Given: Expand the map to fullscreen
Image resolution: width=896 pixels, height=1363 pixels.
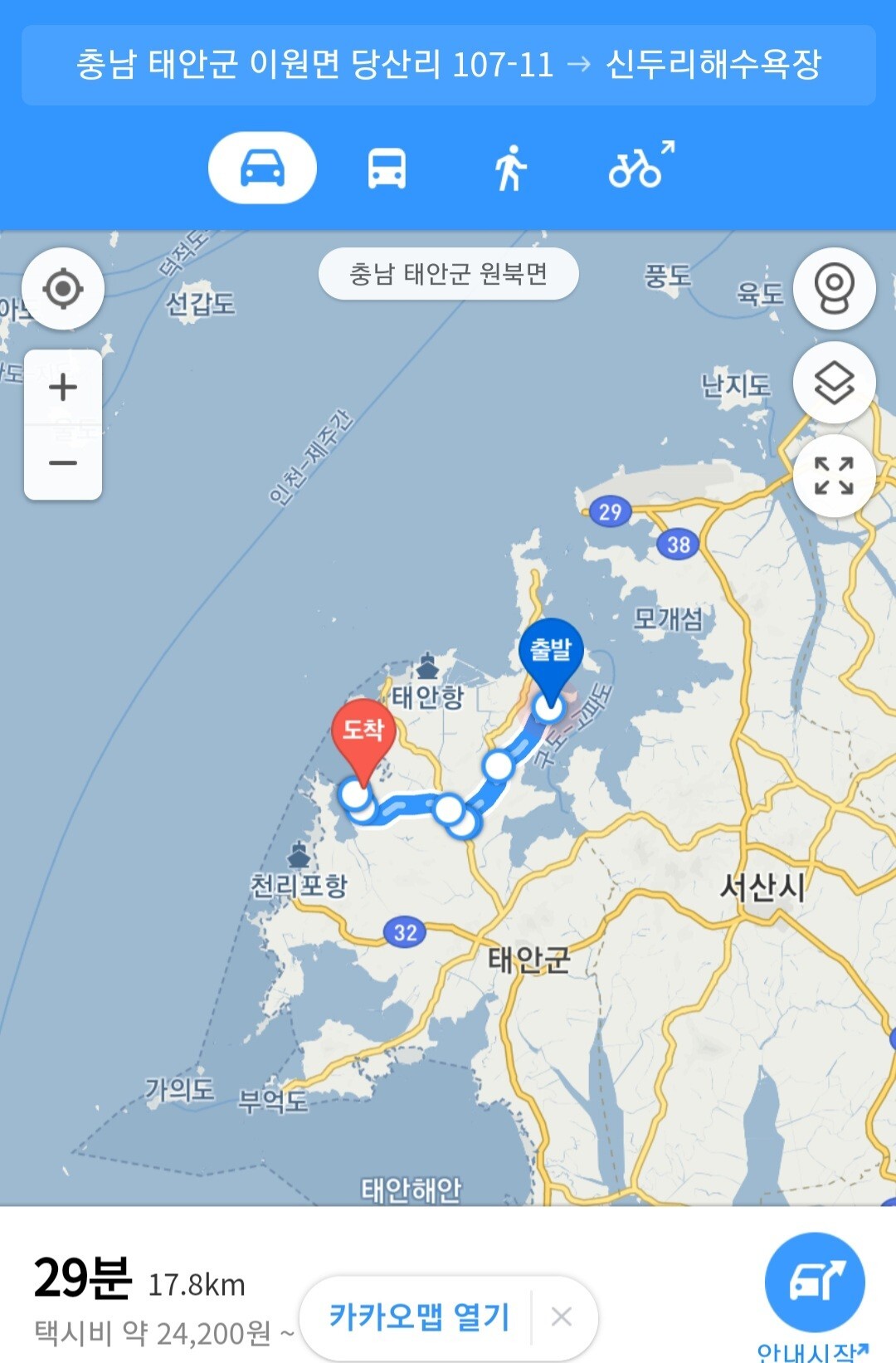Looking at the screenshot, I should pos(834,476).
